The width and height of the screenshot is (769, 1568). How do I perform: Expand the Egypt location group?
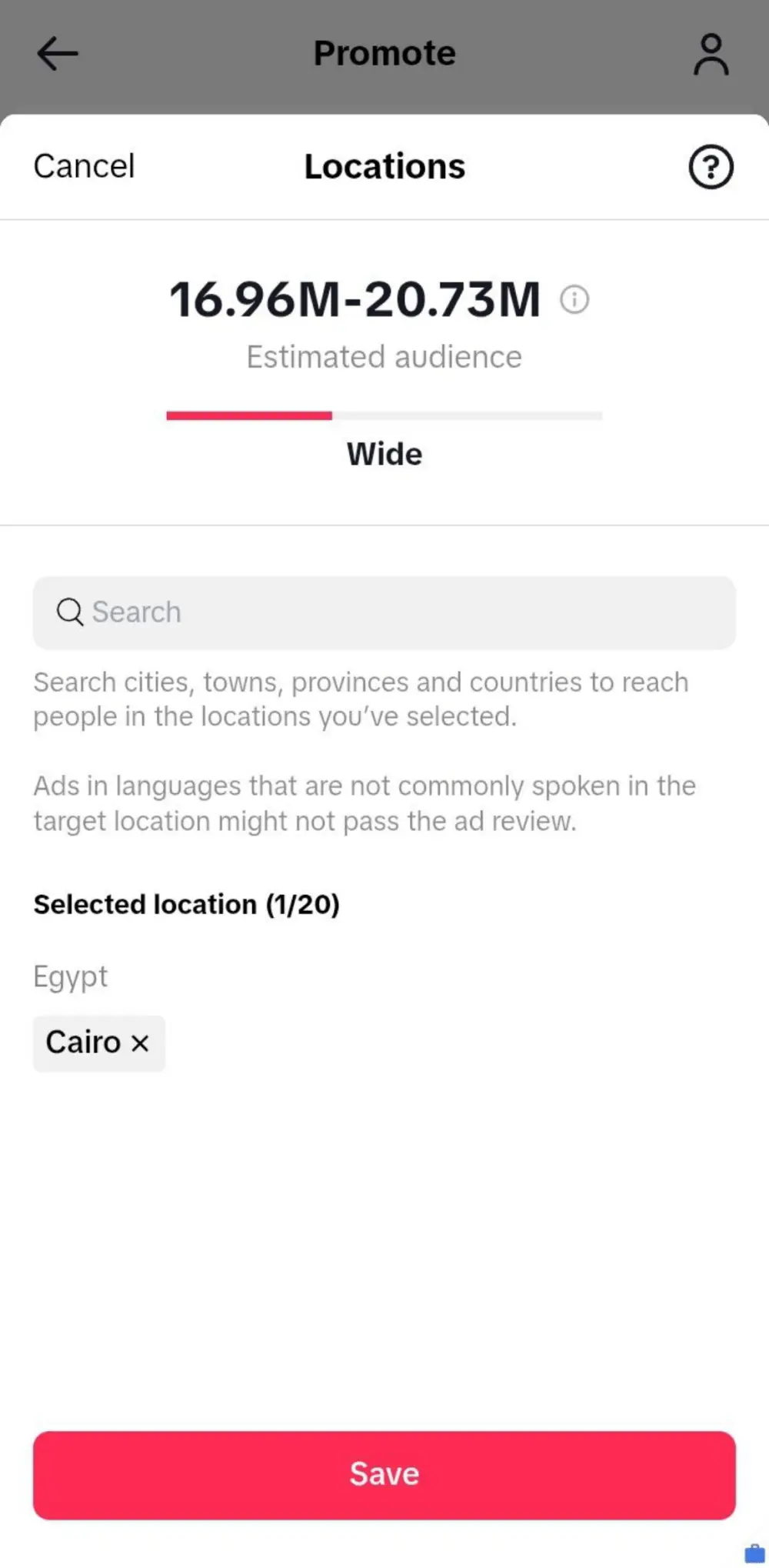point(70,976)
